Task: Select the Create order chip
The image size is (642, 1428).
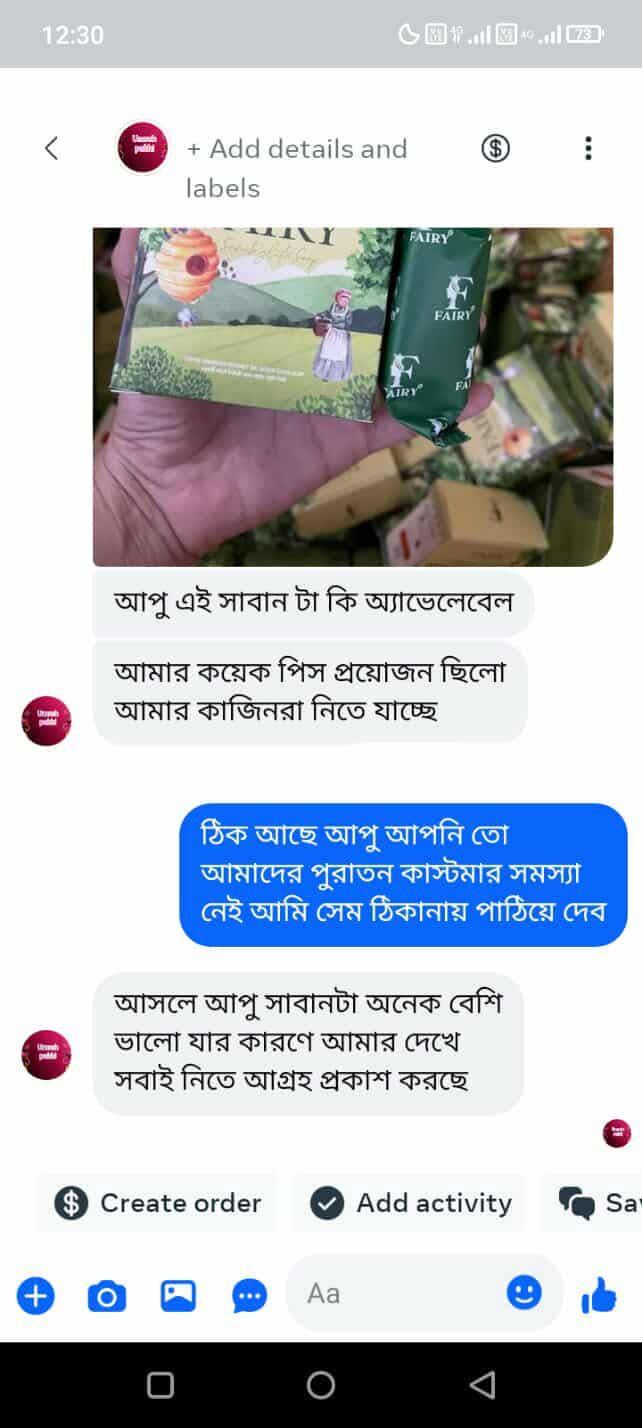Action: (157, 1202)
